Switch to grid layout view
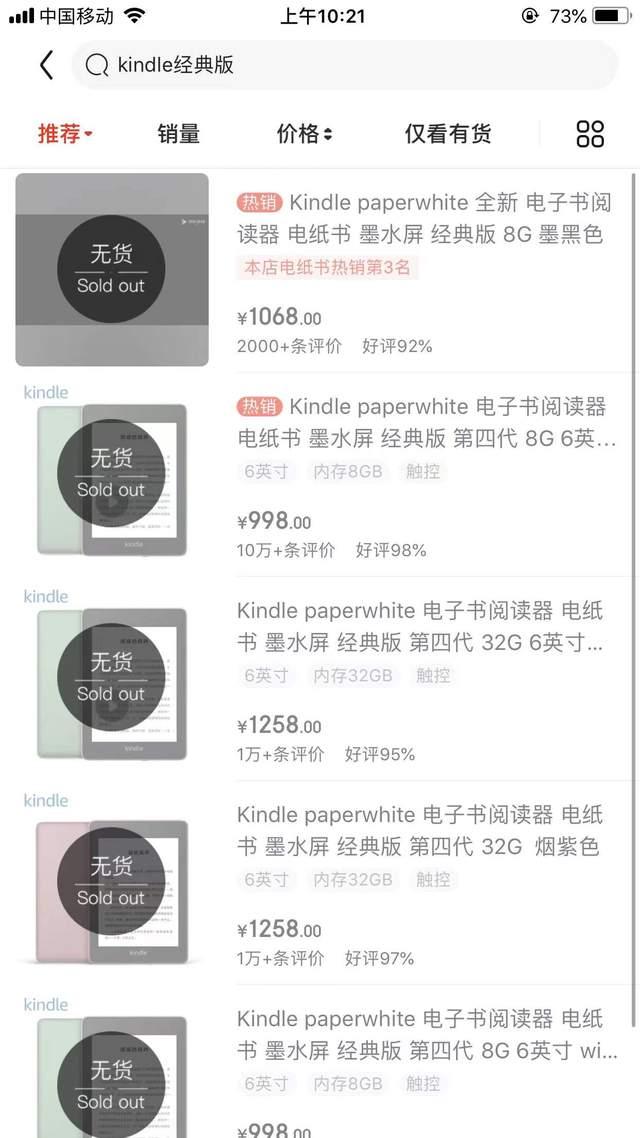640x1138 pixels. pyautogui.click(x=590, y=133)
